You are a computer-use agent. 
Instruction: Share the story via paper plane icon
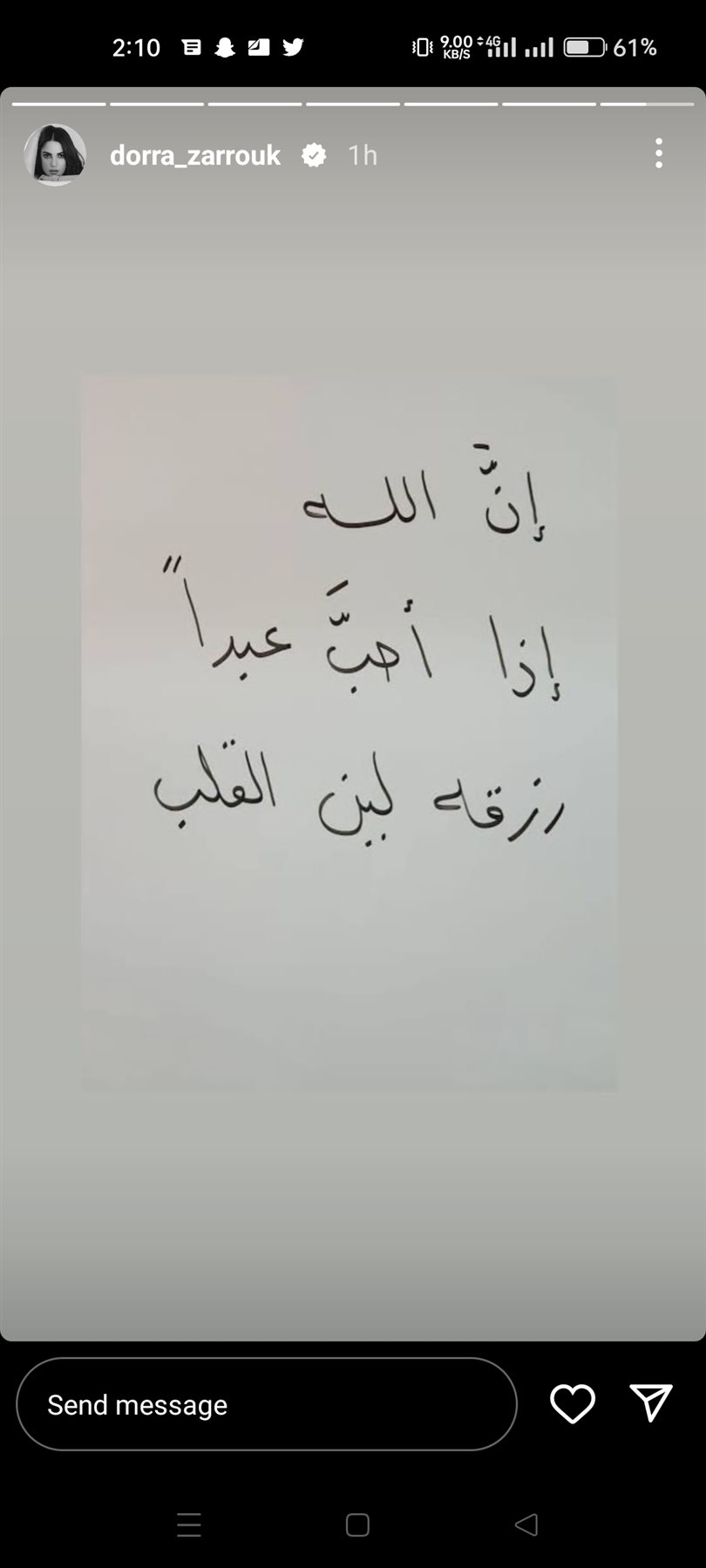[650, 1403]
